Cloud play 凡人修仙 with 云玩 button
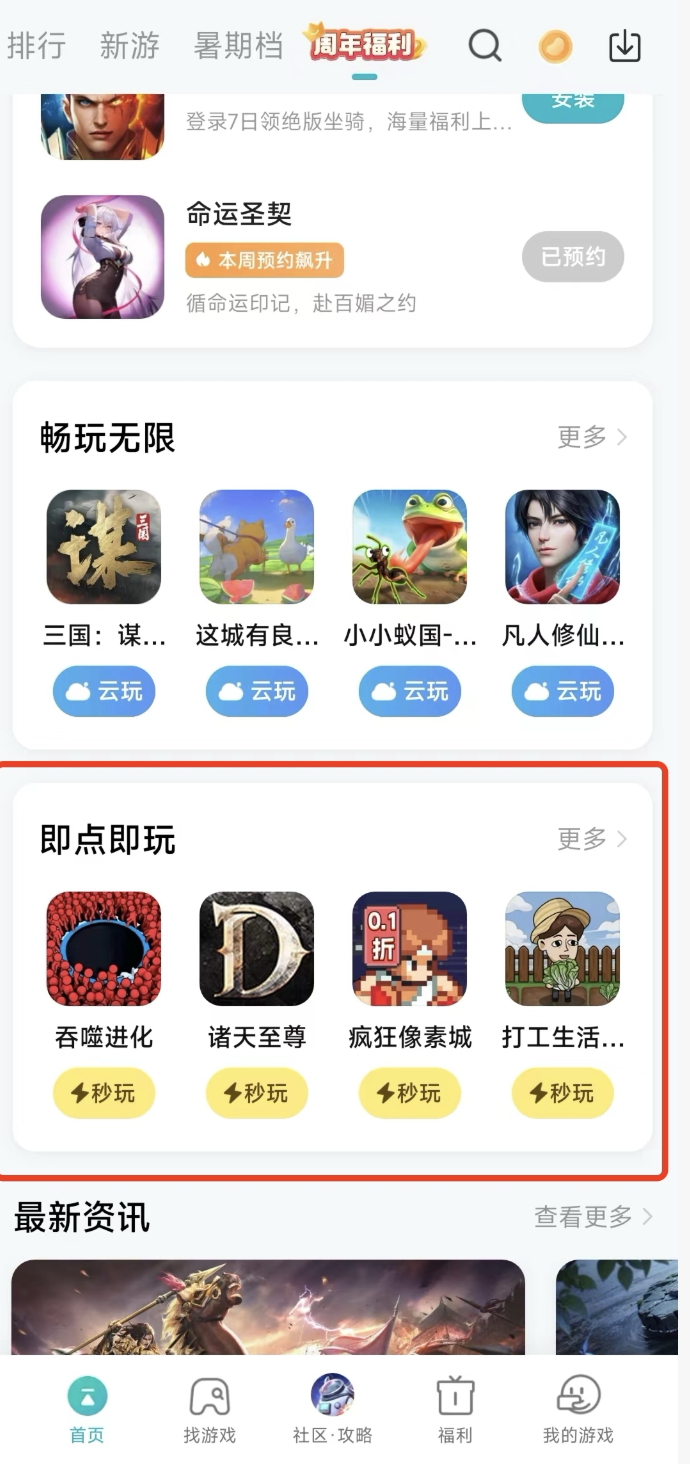The image size is (690, 1464). pyautogui.click(x=563, y=691)
